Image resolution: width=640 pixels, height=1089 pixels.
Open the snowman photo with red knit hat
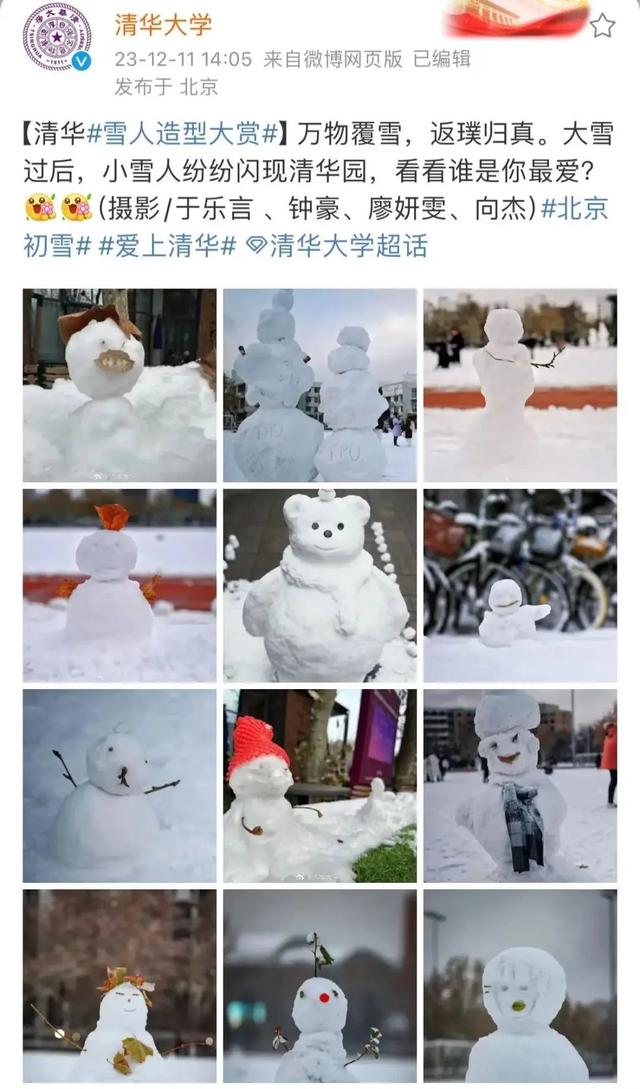pyautogui.click(x=320, y=785)
